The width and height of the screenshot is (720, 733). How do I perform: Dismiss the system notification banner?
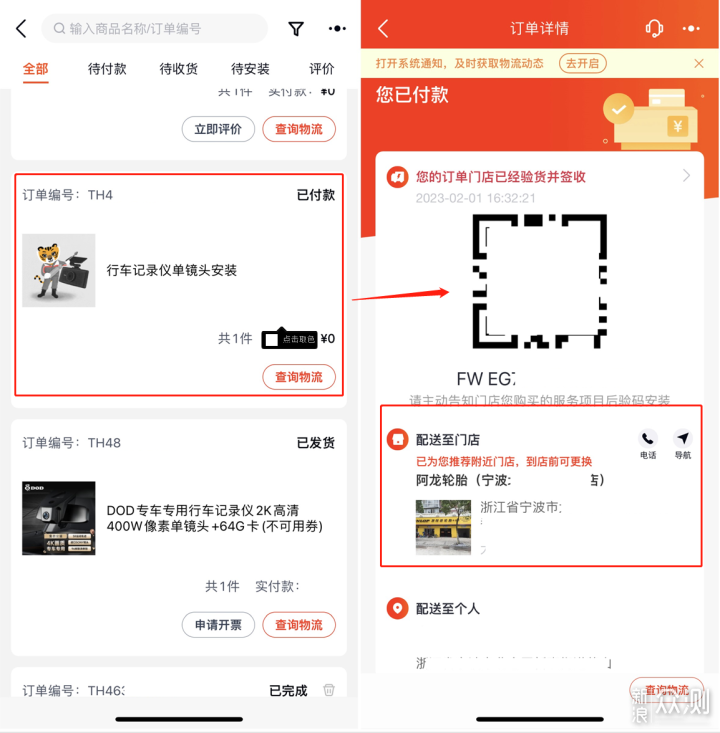coord(699,63)
